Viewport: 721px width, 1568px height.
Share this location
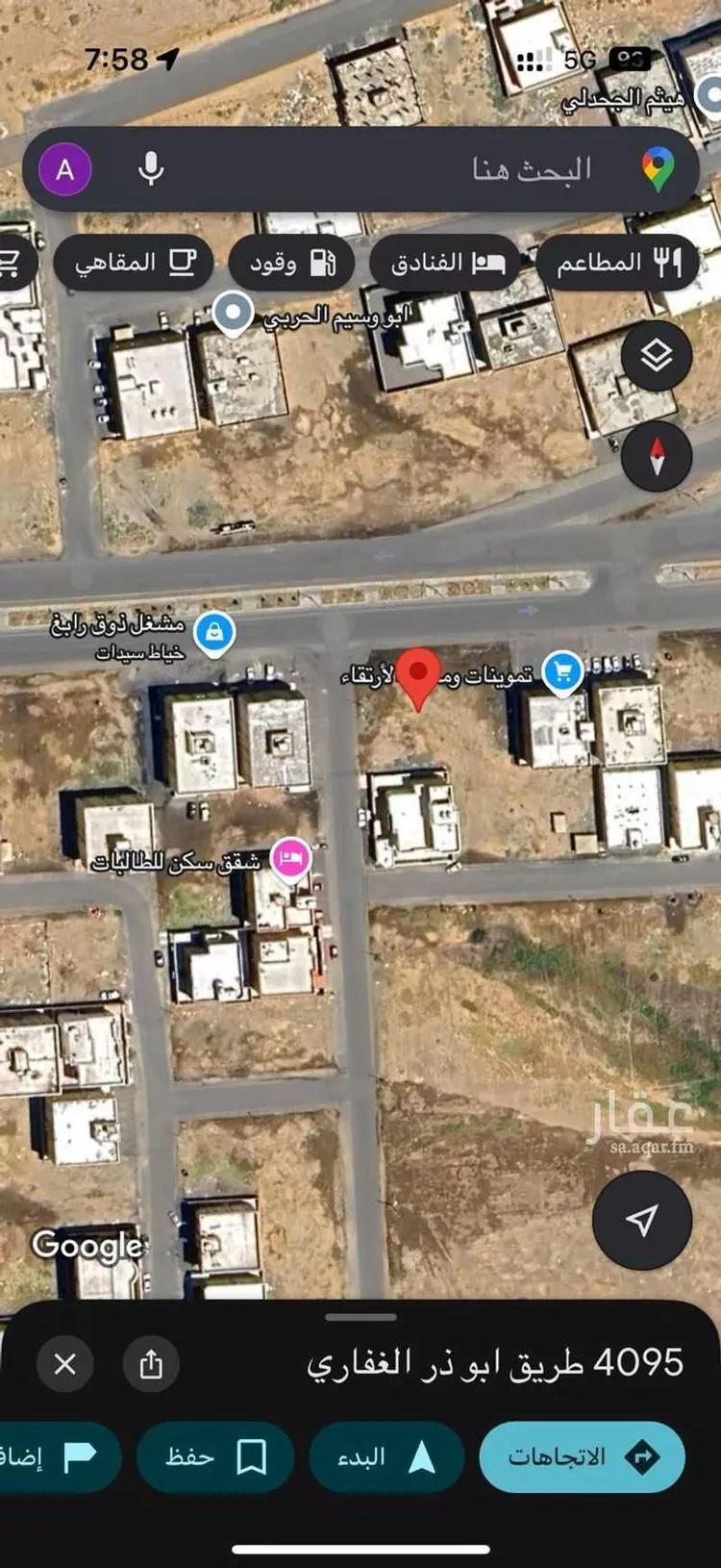[151, 1364]
